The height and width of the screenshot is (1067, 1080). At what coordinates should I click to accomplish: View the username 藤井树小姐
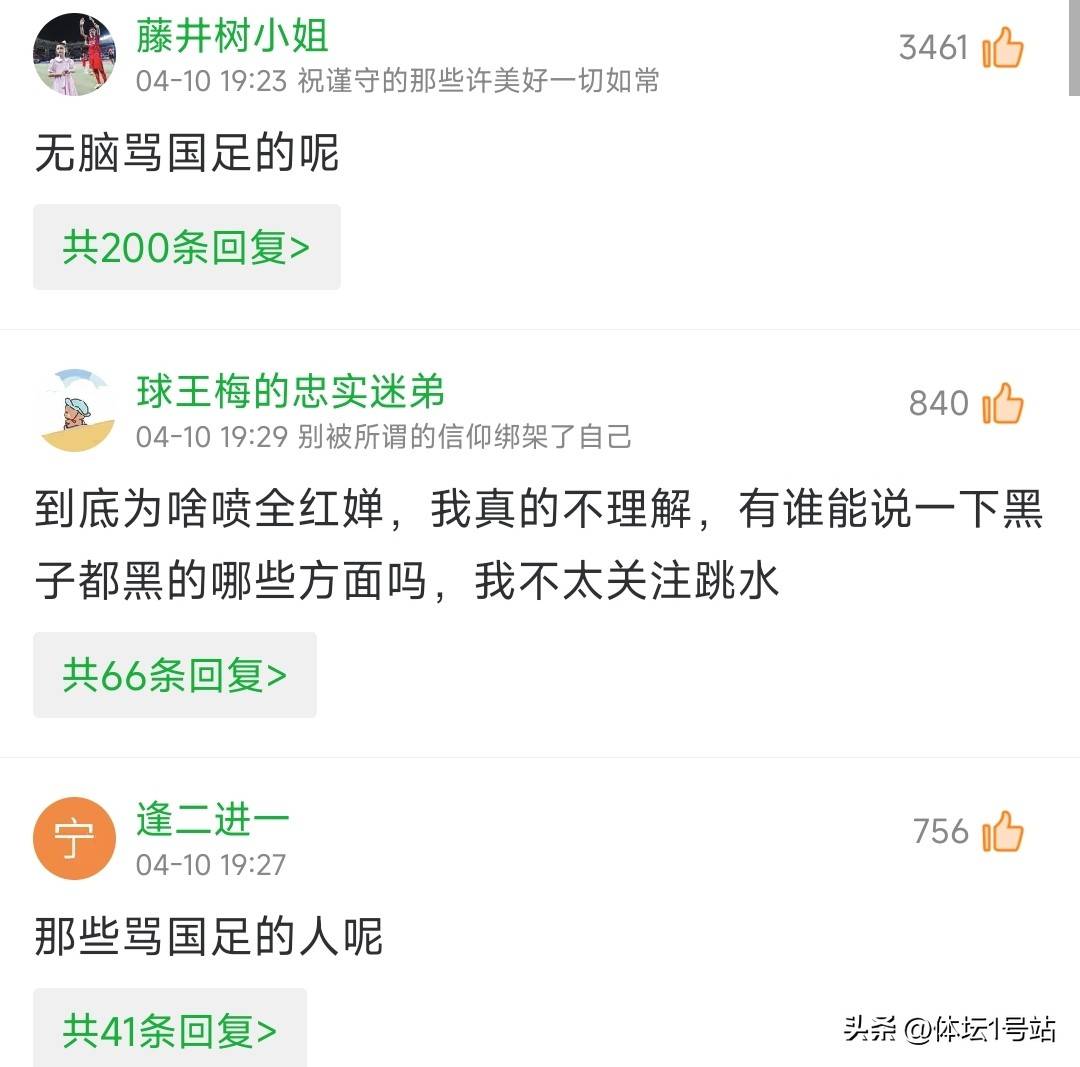coord(232,36)
